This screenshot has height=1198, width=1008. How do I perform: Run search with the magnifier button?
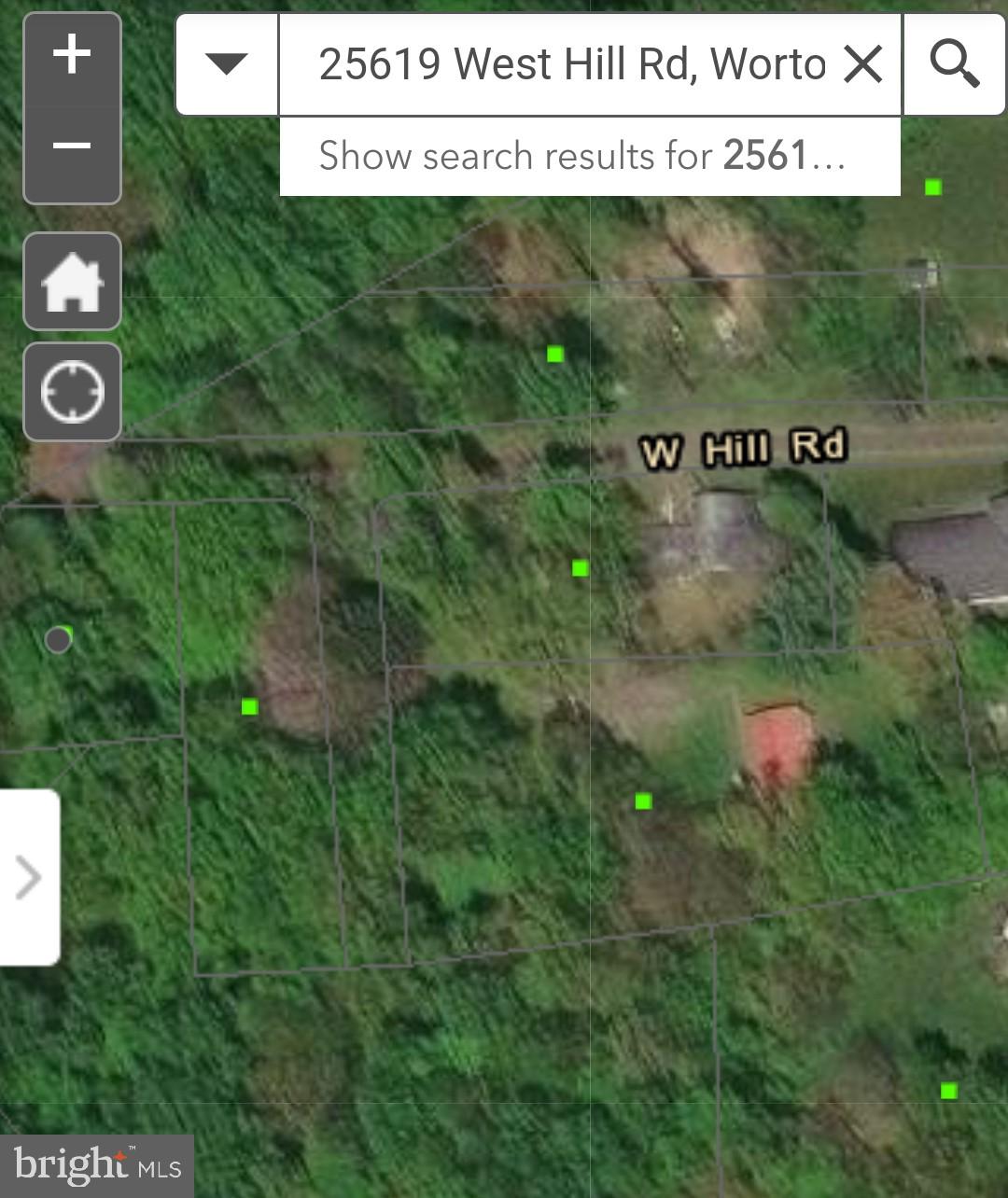[954, 65]
